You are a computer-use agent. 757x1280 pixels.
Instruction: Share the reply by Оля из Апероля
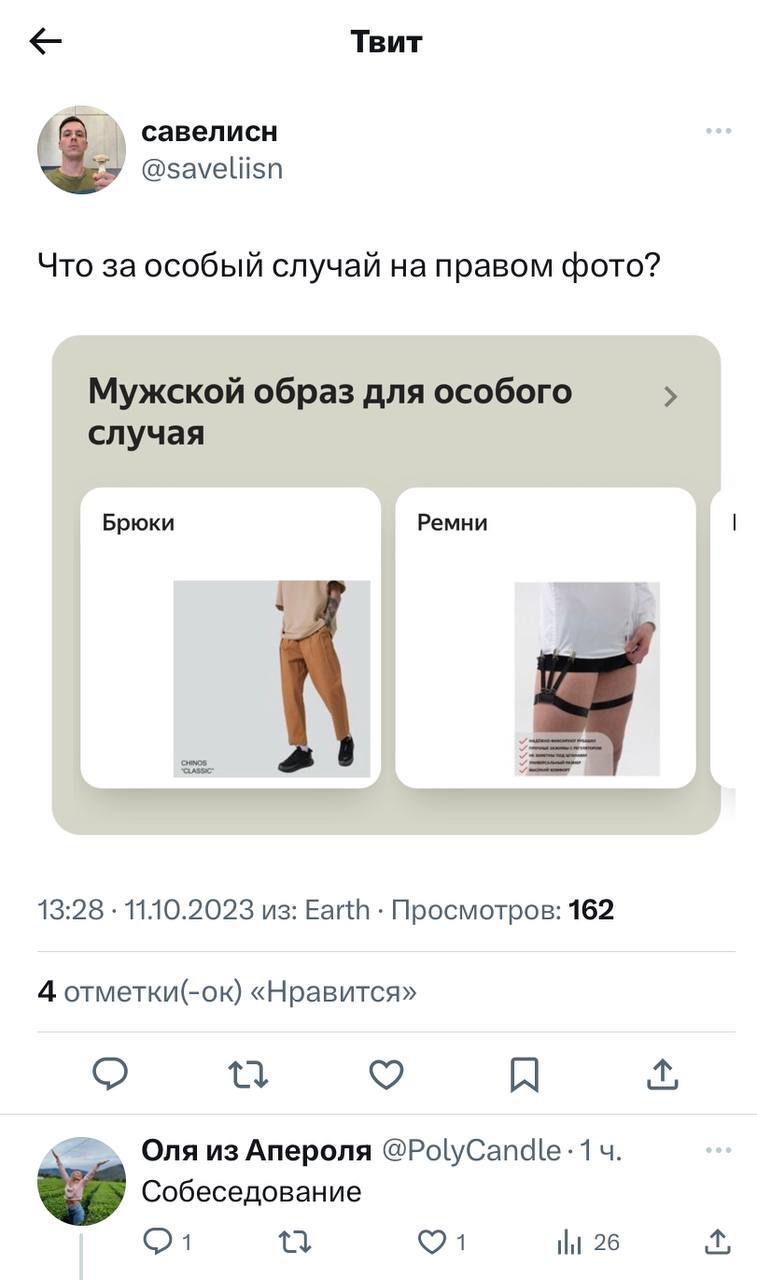tap(717, 1242)
